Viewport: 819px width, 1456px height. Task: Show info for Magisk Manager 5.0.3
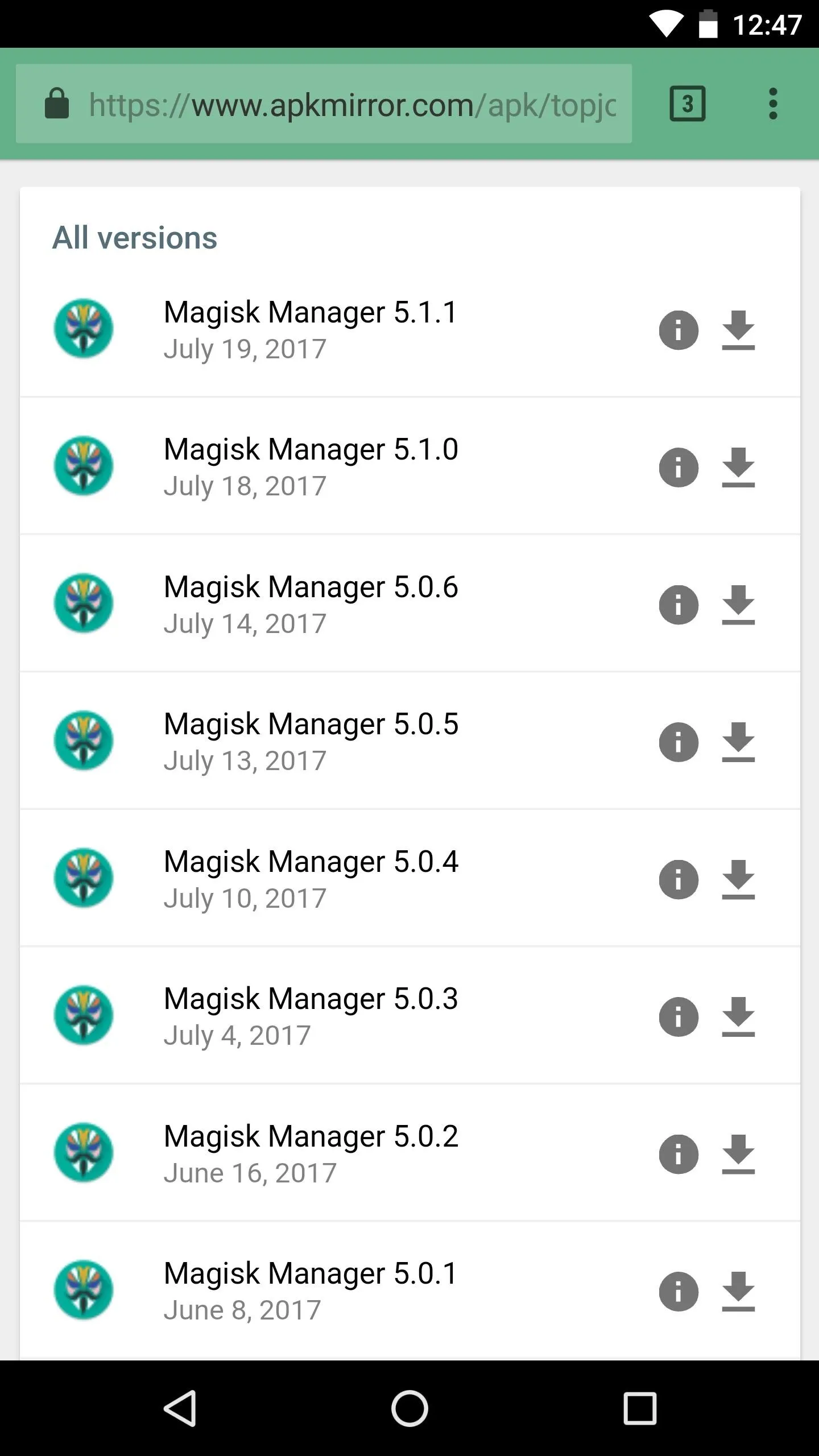679,1017
